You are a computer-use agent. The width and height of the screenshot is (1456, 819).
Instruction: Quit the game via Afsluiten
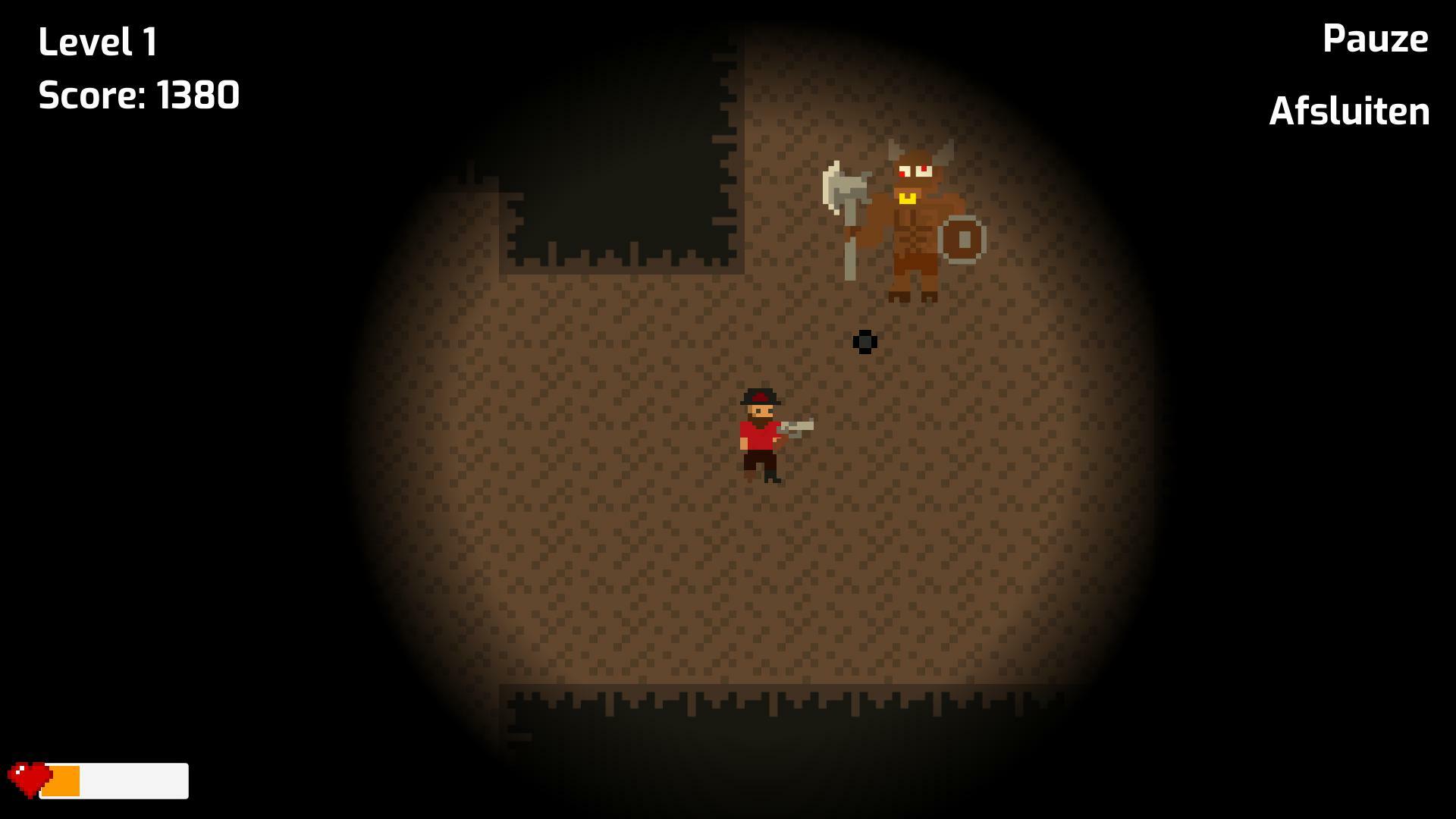(1349, 111)
